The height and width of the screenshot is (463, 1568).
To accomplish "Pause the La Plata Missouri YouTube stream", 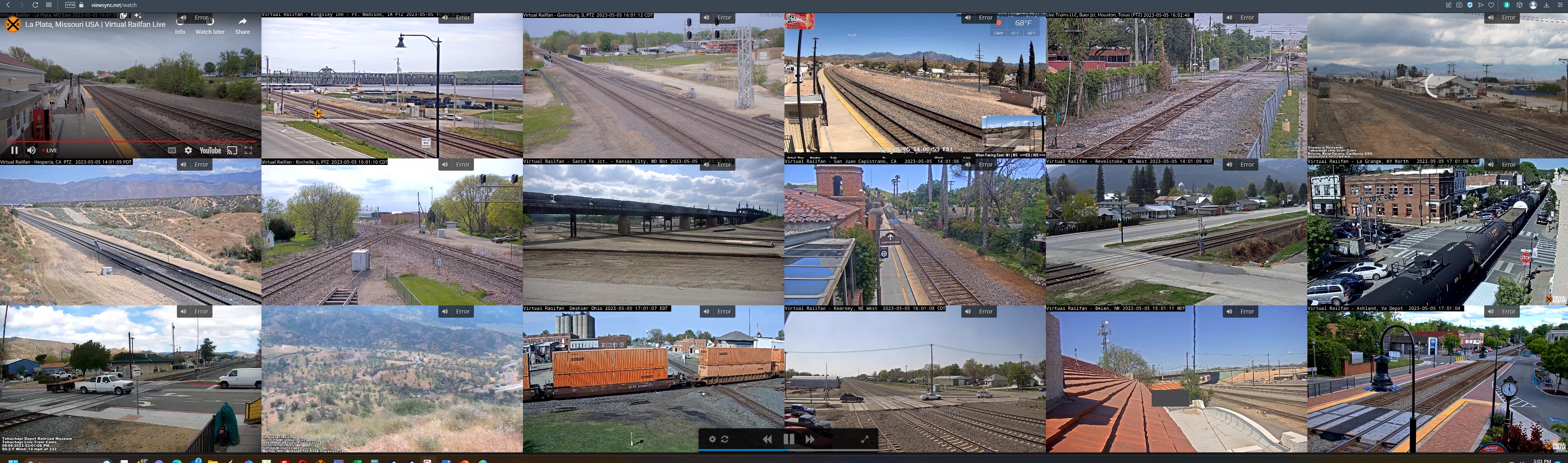I will [x=14, y=150].
